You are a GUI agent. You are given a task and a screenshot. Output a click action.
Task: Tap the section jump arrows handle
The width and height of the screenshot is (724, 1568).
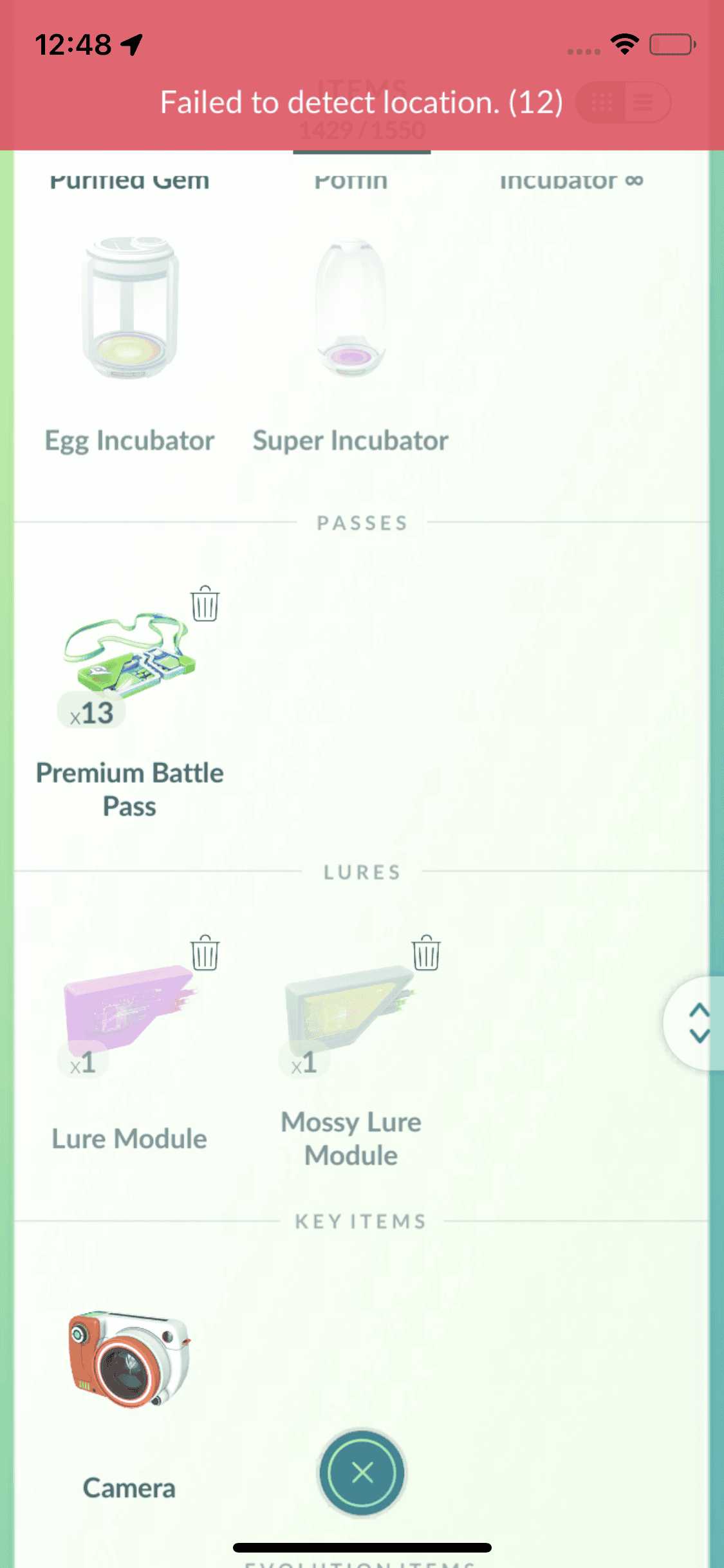pyautogui.click(x=698, y=1023)
